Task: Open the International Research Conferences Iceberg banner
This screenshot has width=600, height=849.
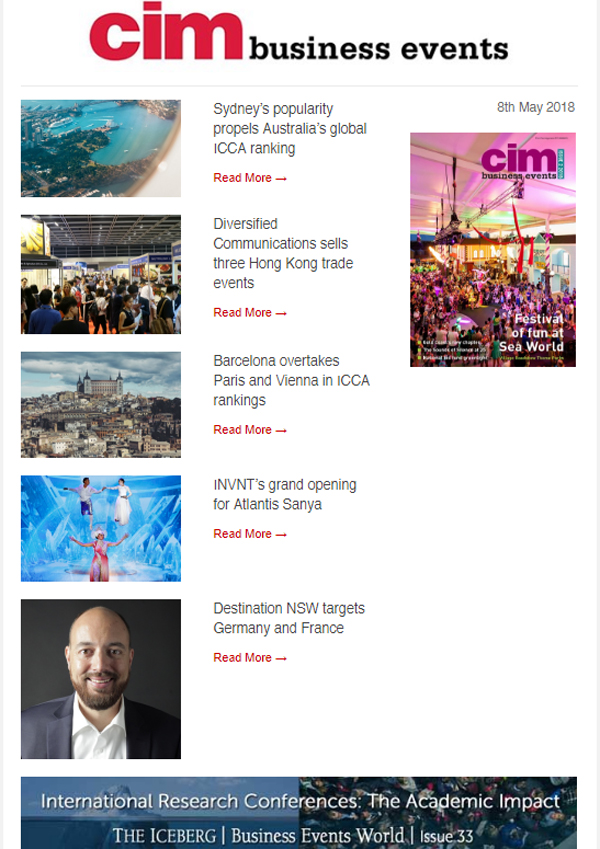Action: click(x=299, y=812)
